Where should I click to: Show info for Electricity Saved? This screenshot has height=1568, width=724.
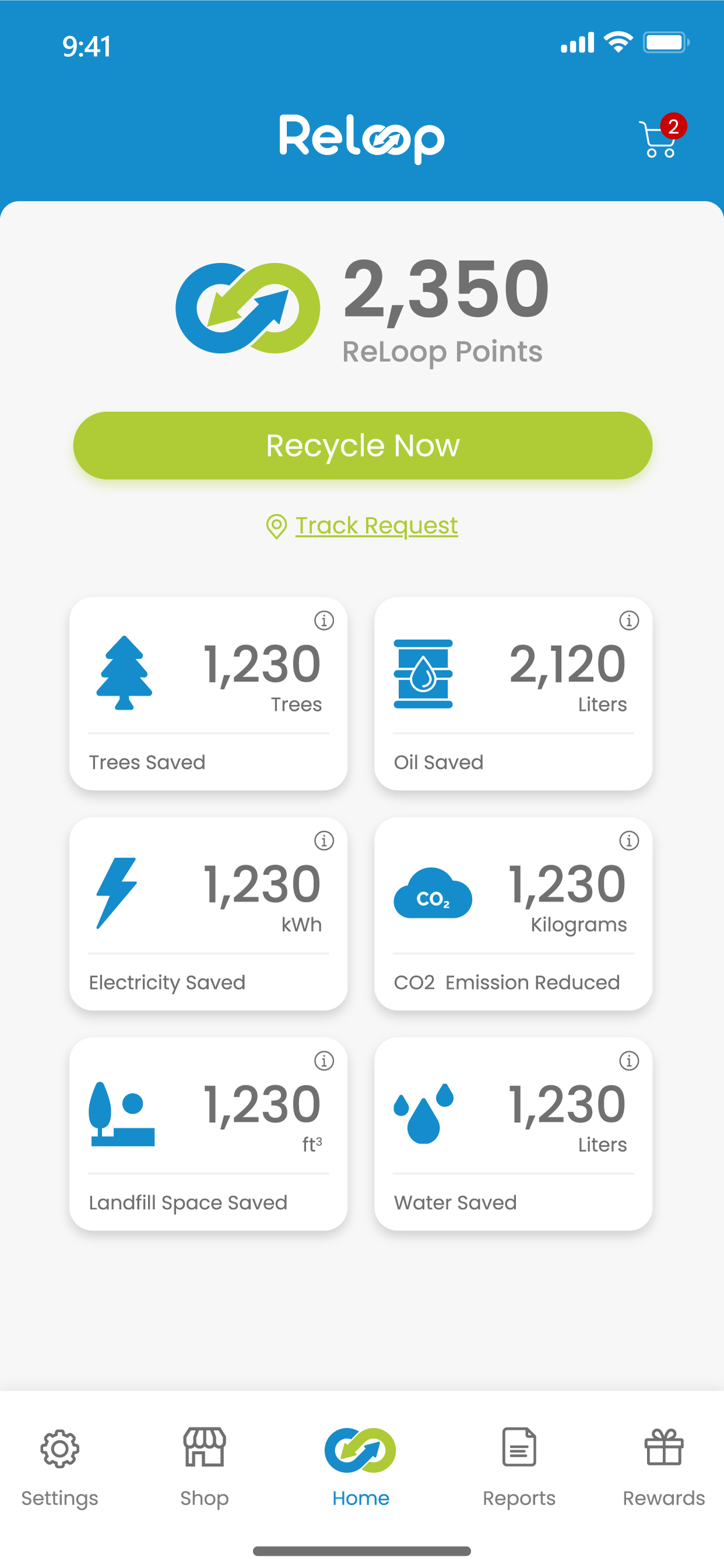324,841
